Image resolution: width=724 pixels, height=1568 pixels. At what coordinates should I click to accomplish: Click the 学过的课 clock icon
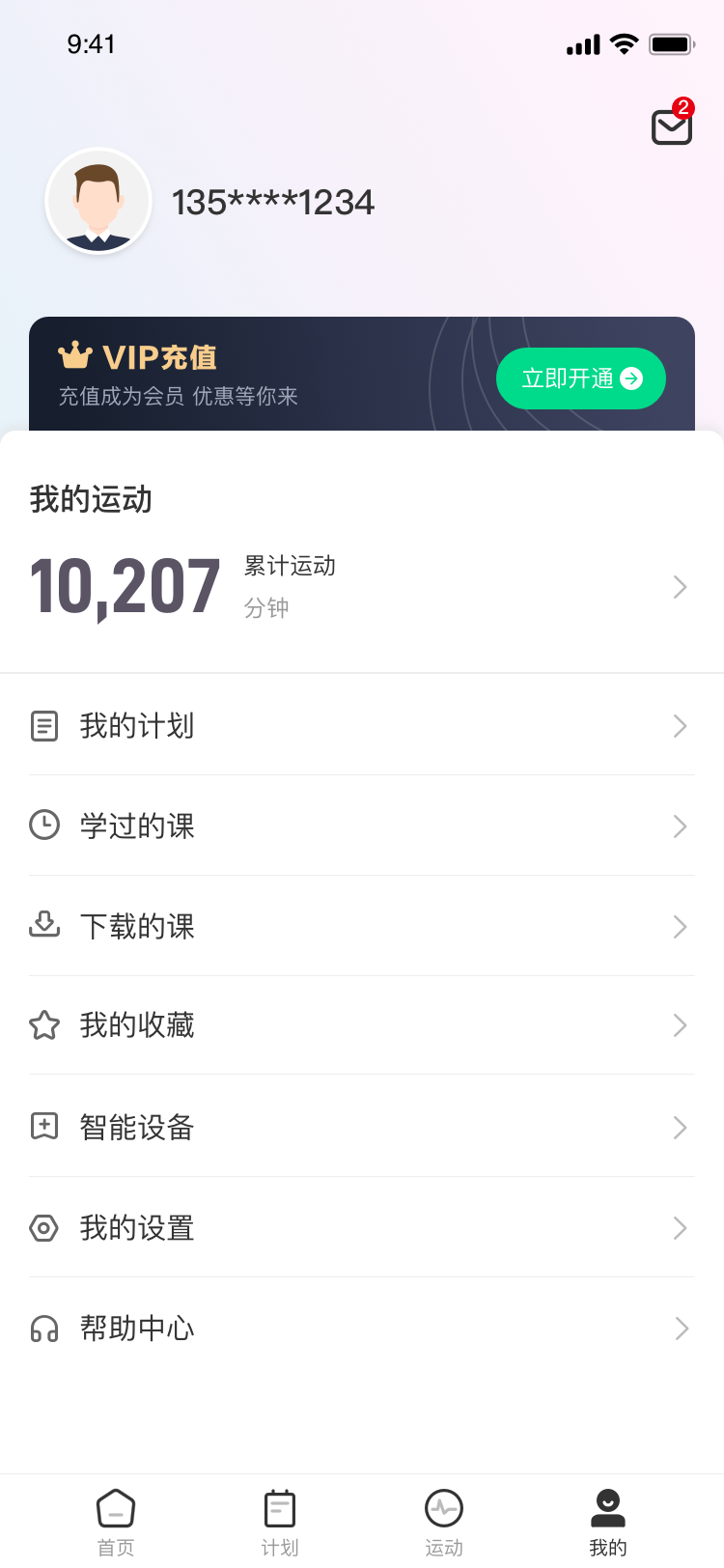pos(44,826)
